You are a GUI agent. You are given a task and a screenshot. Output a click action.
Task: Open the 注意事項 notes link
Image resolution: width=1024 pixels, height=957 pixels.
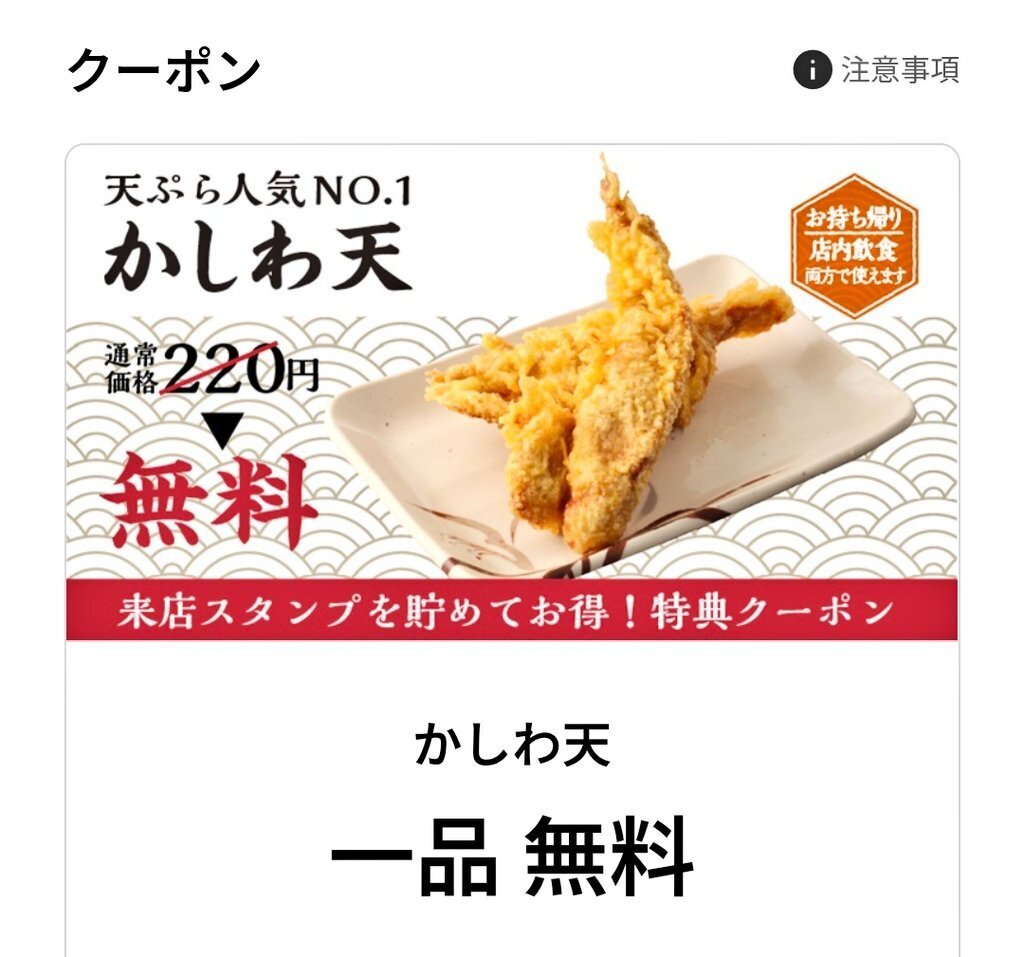[877, 71]
